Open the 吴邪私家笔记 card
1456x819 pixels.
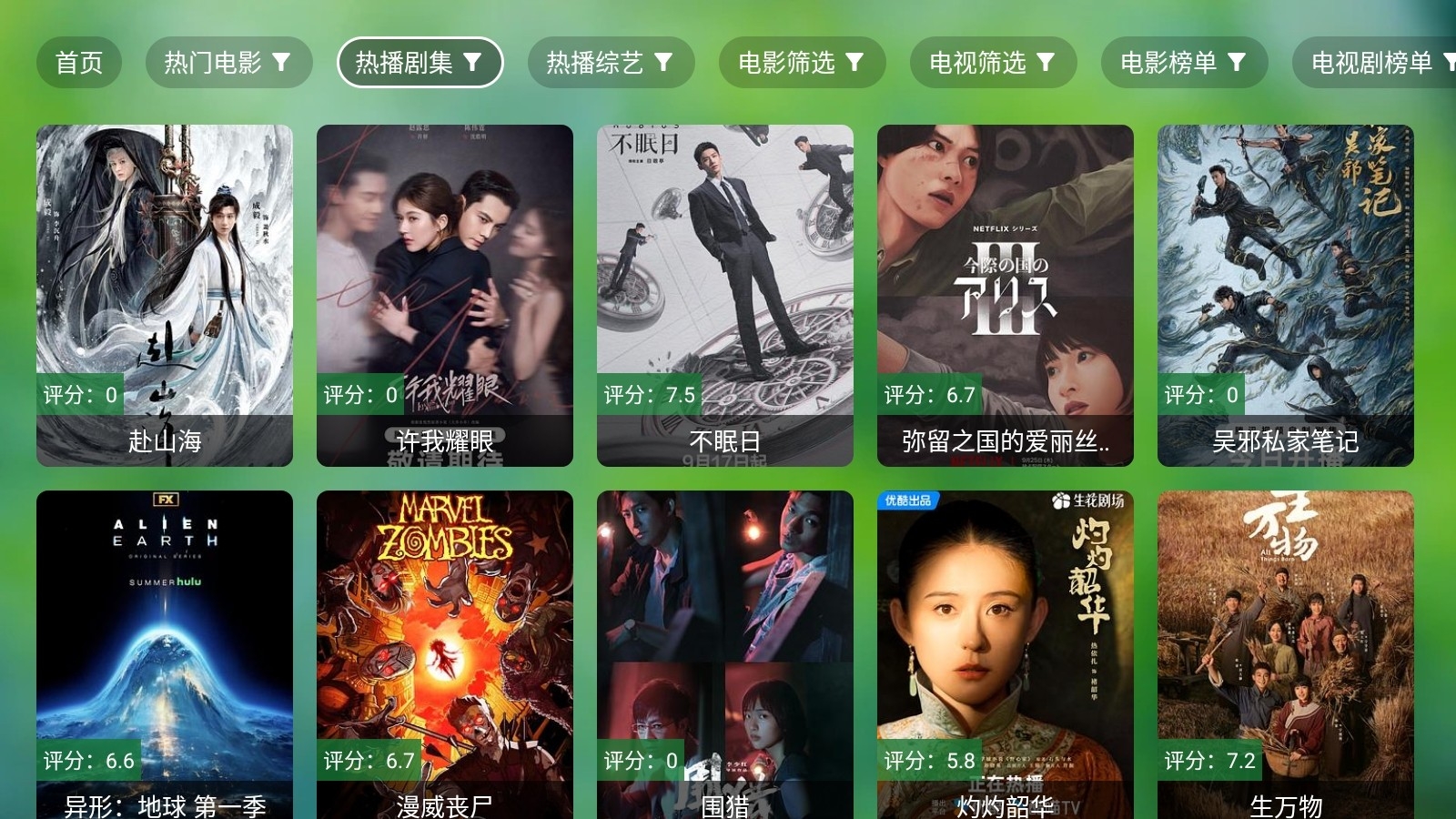(x=1286, y=295)
